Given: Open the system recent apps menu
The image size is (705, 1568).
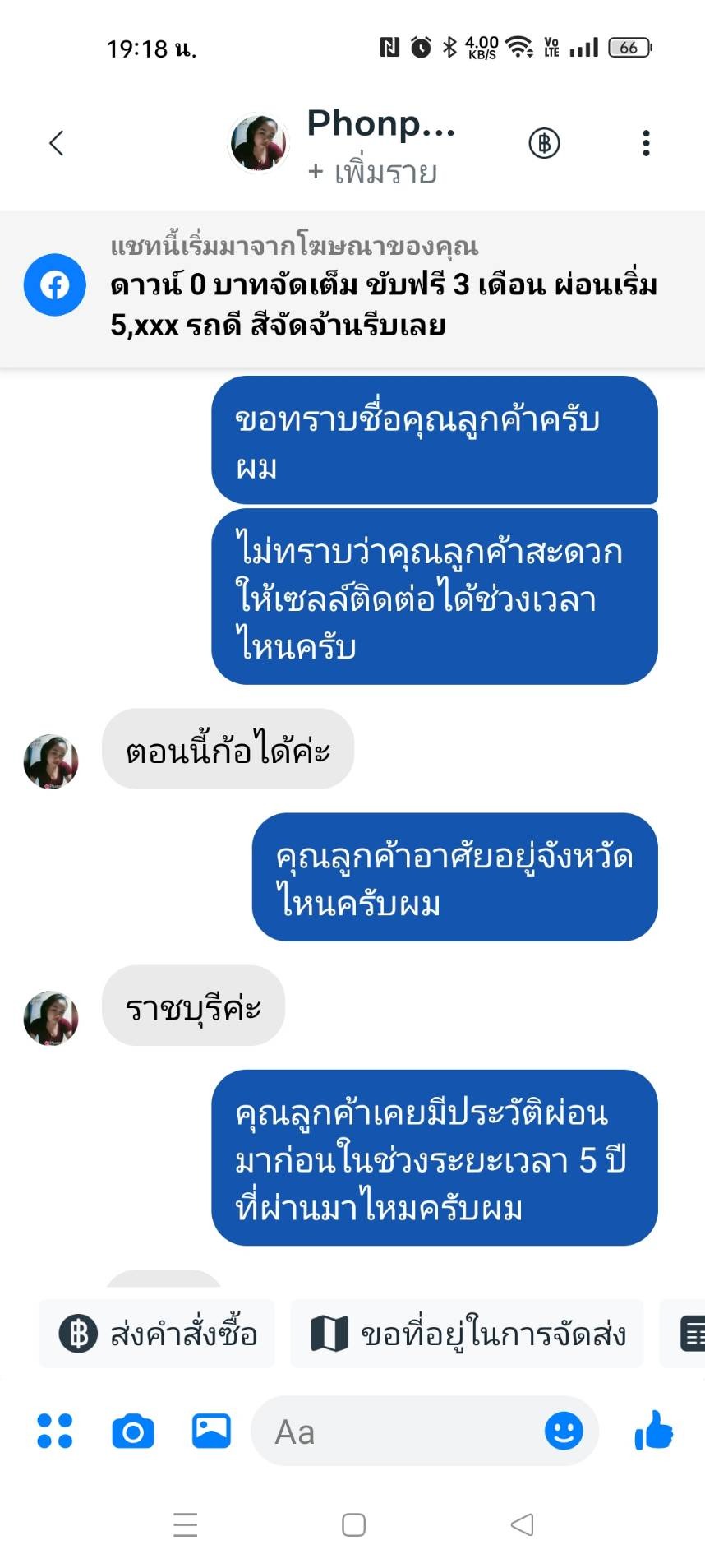Looking at the screenshot, I should coord(186,1524).
